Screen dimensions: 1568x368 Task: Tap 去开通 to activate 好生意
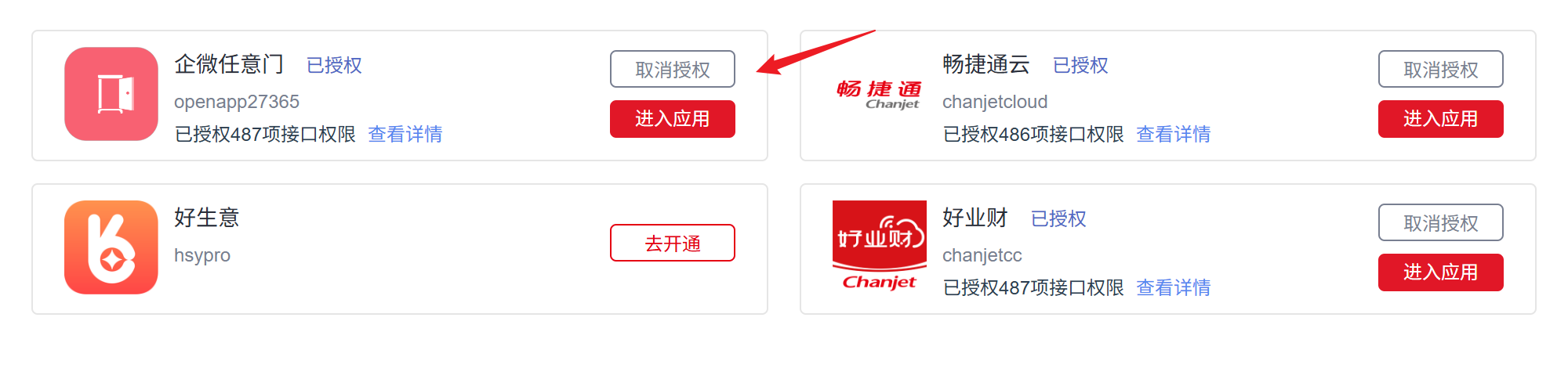click(672, 243)
